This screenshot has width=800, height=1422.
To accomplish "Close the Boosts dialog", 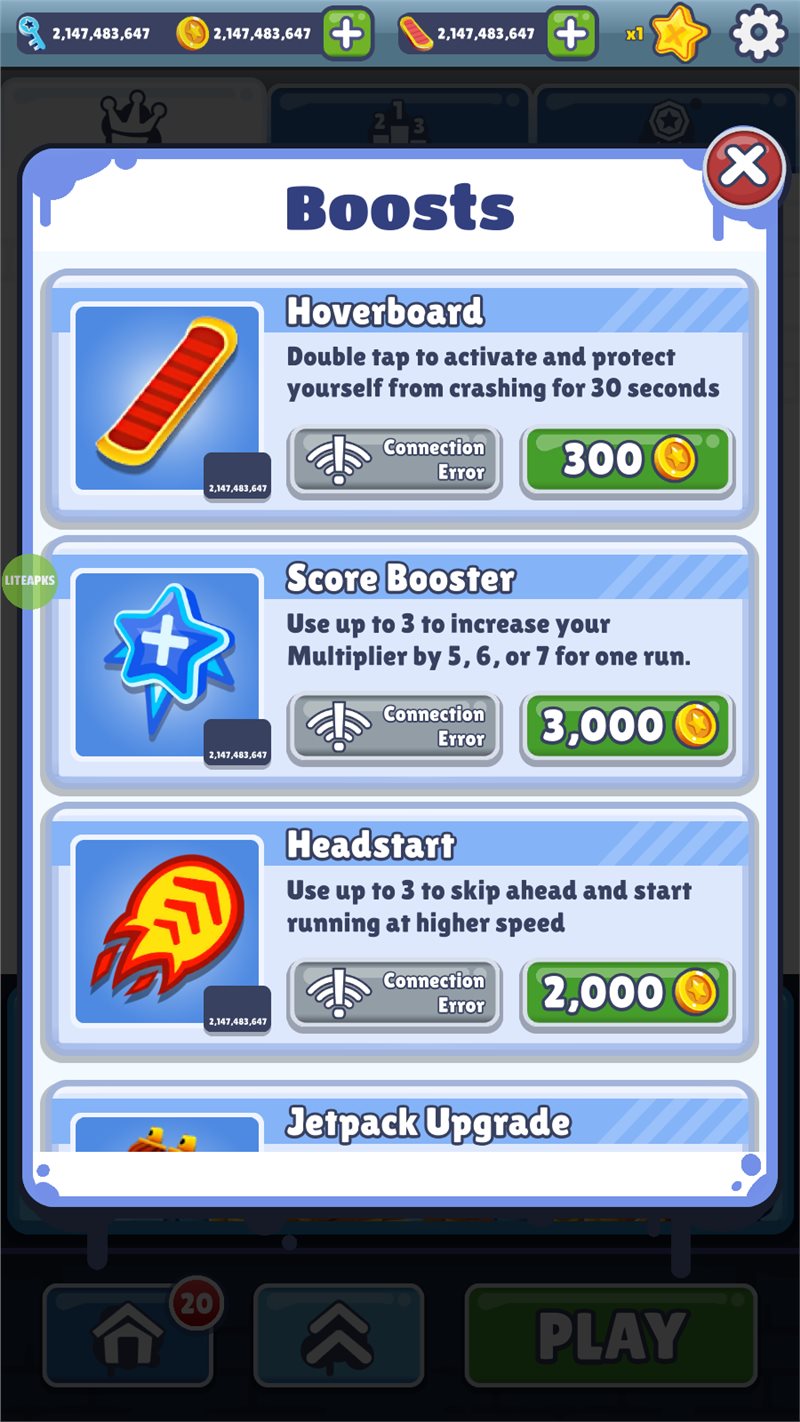I will [745, 166].
